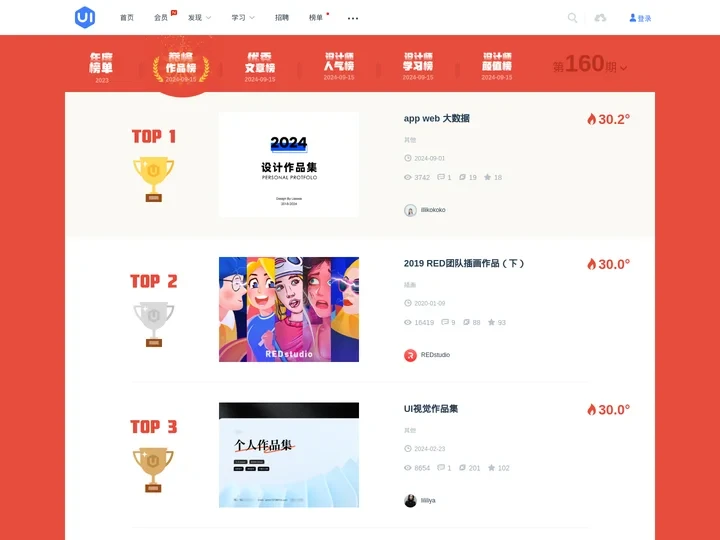Tap 登录 to sign in

click(x=640, y=18)
